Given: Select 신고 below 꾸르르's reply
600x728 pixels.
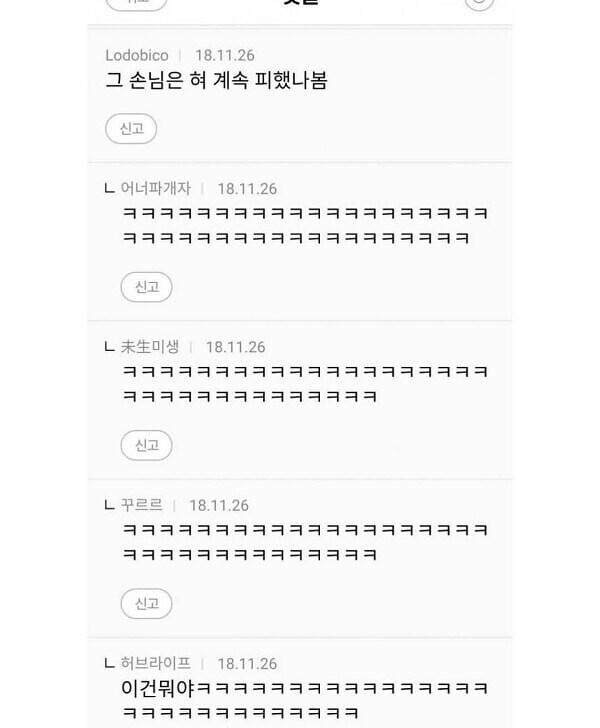Looking at the screenshot, I should [x=147, y=603].
